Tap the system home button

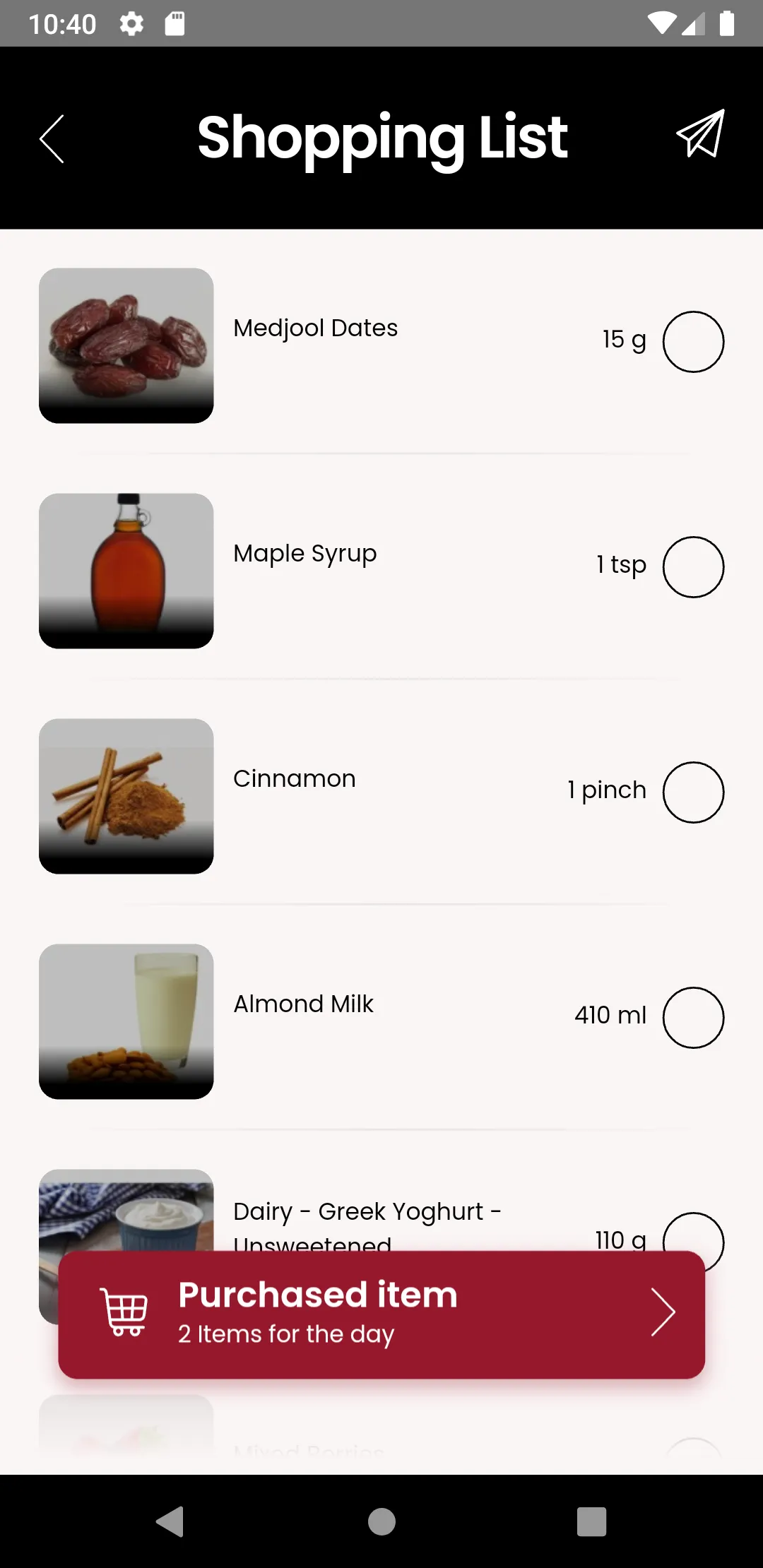point(381,1521)
